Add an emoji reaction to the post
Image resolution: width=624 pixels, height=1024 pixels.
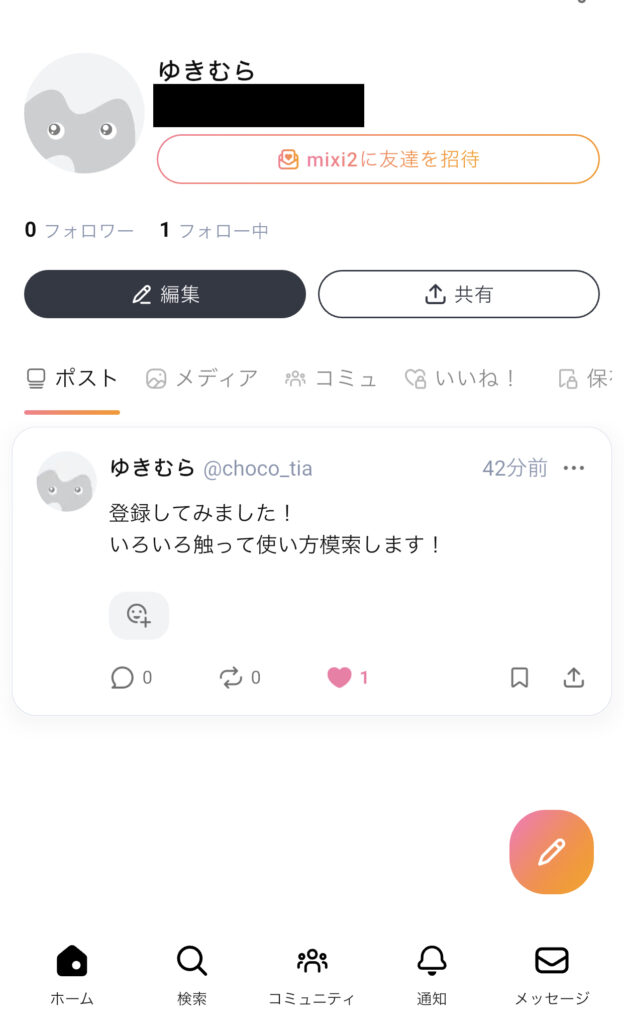[139, 615]
